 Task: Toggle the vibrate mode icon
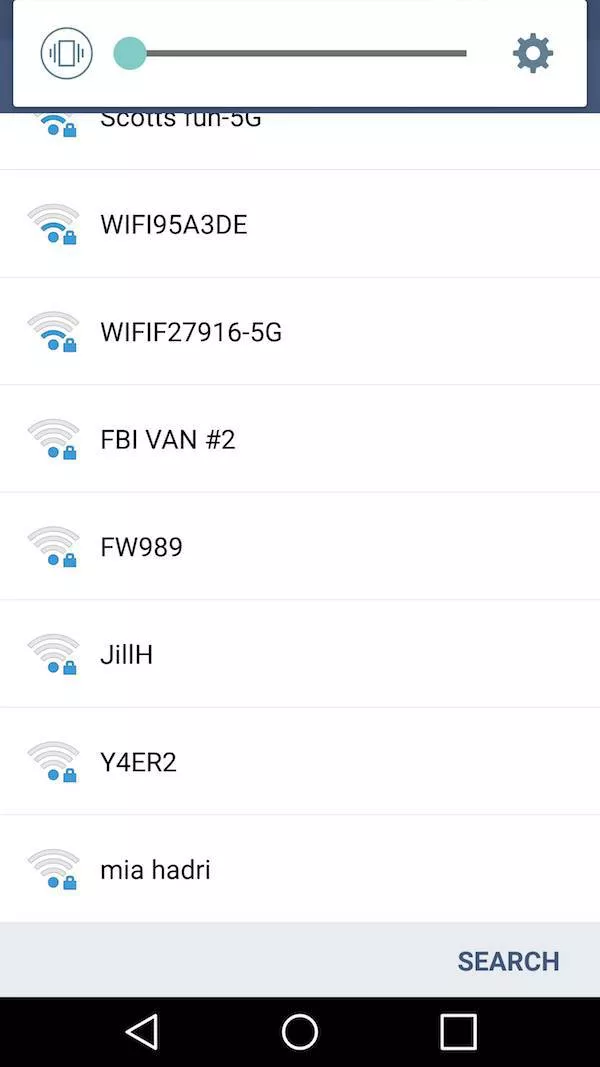coord(66,53)
